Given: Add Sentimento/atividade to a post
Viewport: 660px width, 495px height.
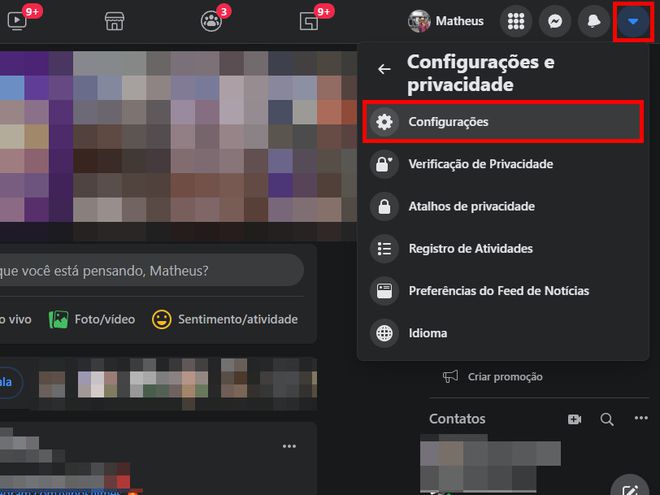Looking at the screenshot, I should pos(225,319).
